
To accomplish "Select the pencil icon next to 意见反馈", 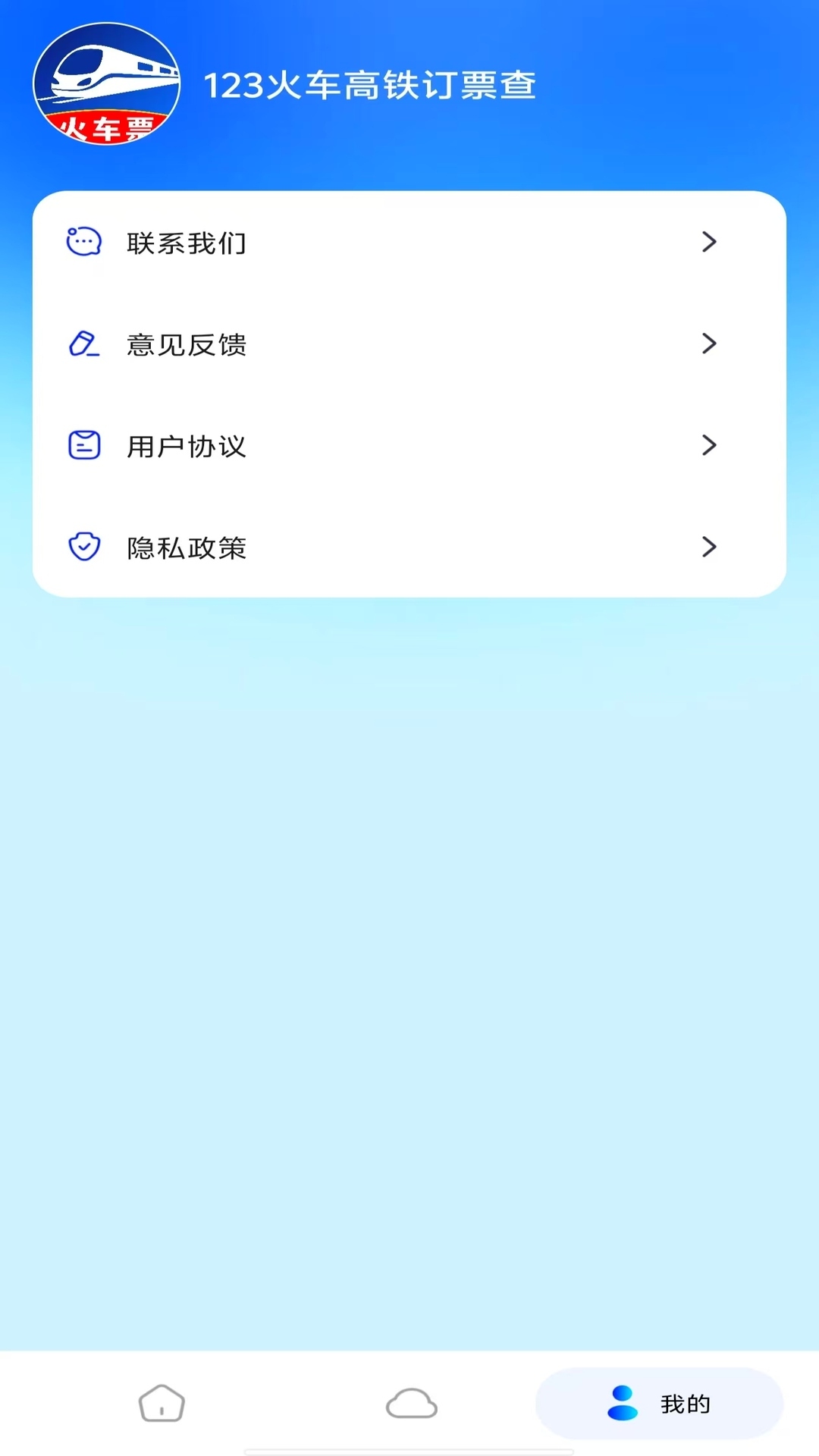I will tap(83, 344).
